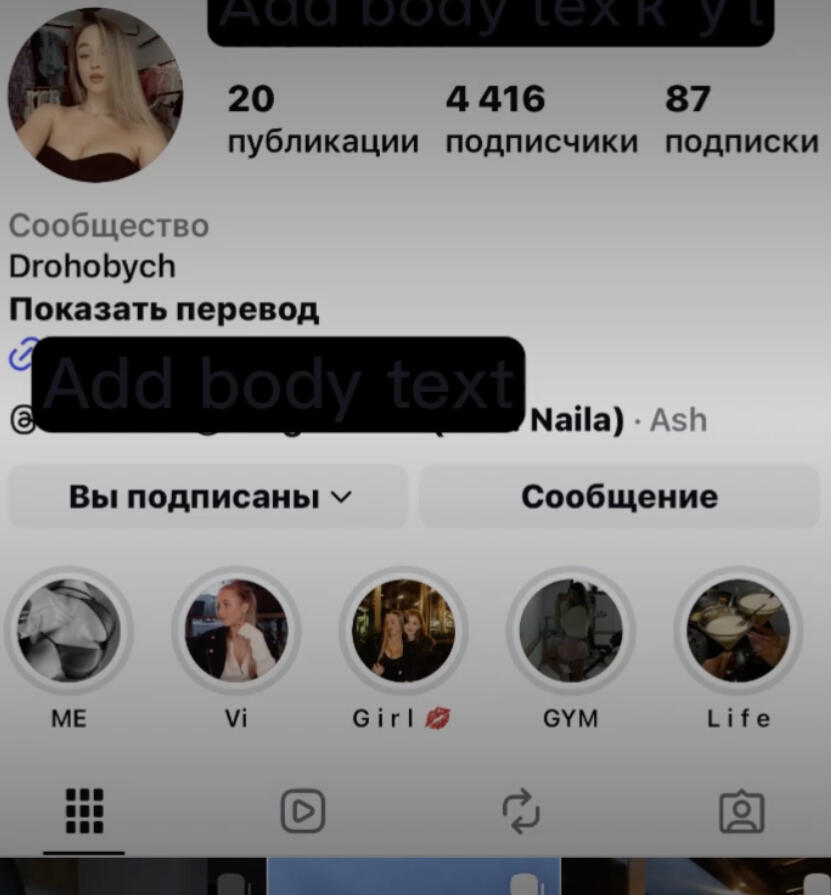Open the ME story highlight
831x895 pixels.
69,631
